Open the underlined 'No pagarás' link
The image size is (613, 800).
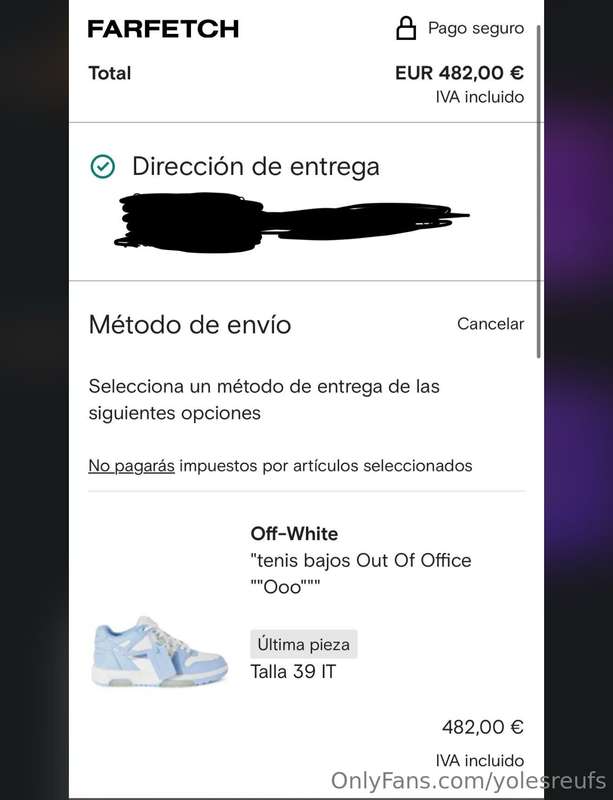coord(131,465)
